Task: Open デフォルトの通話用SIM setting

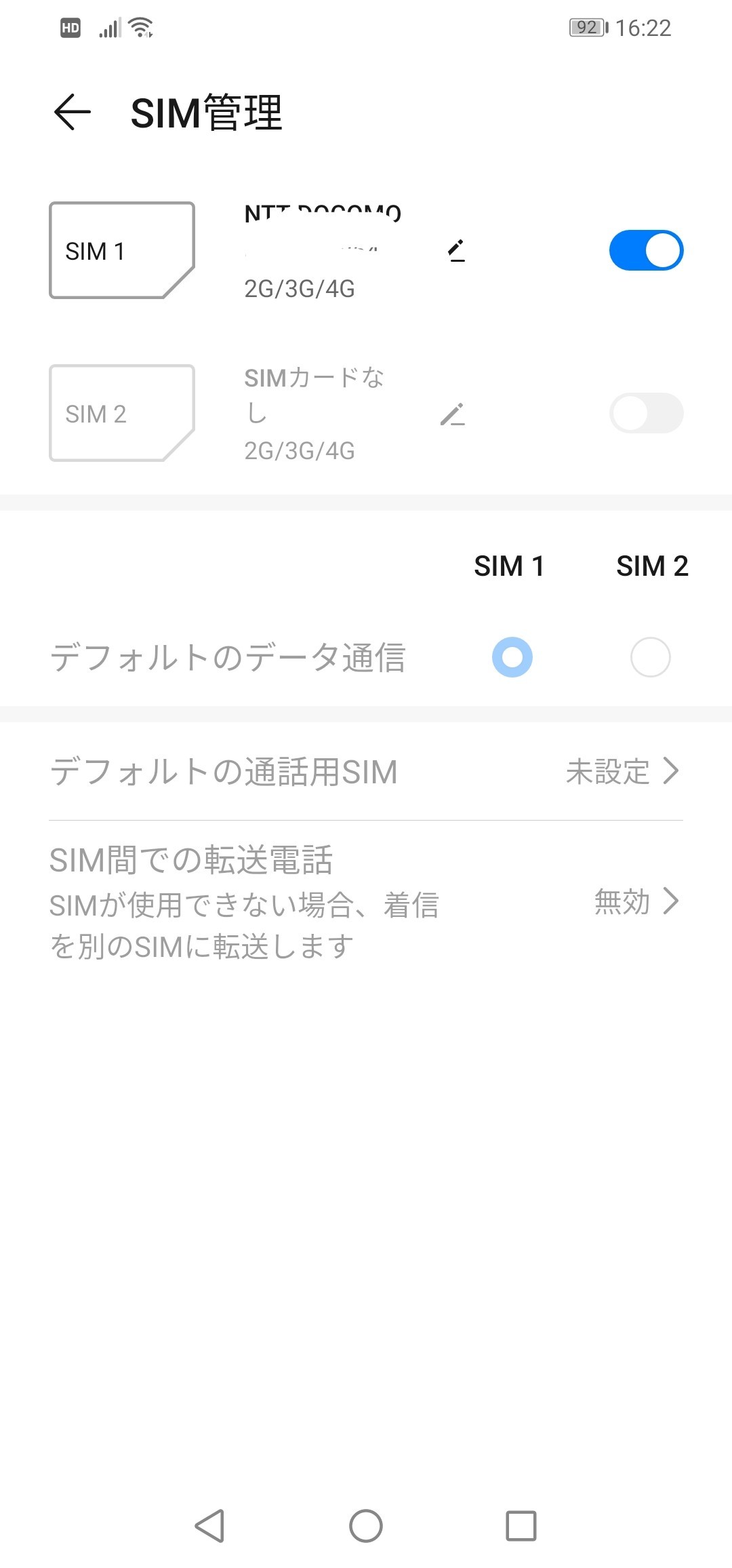Action: click(x=366, y=772)
